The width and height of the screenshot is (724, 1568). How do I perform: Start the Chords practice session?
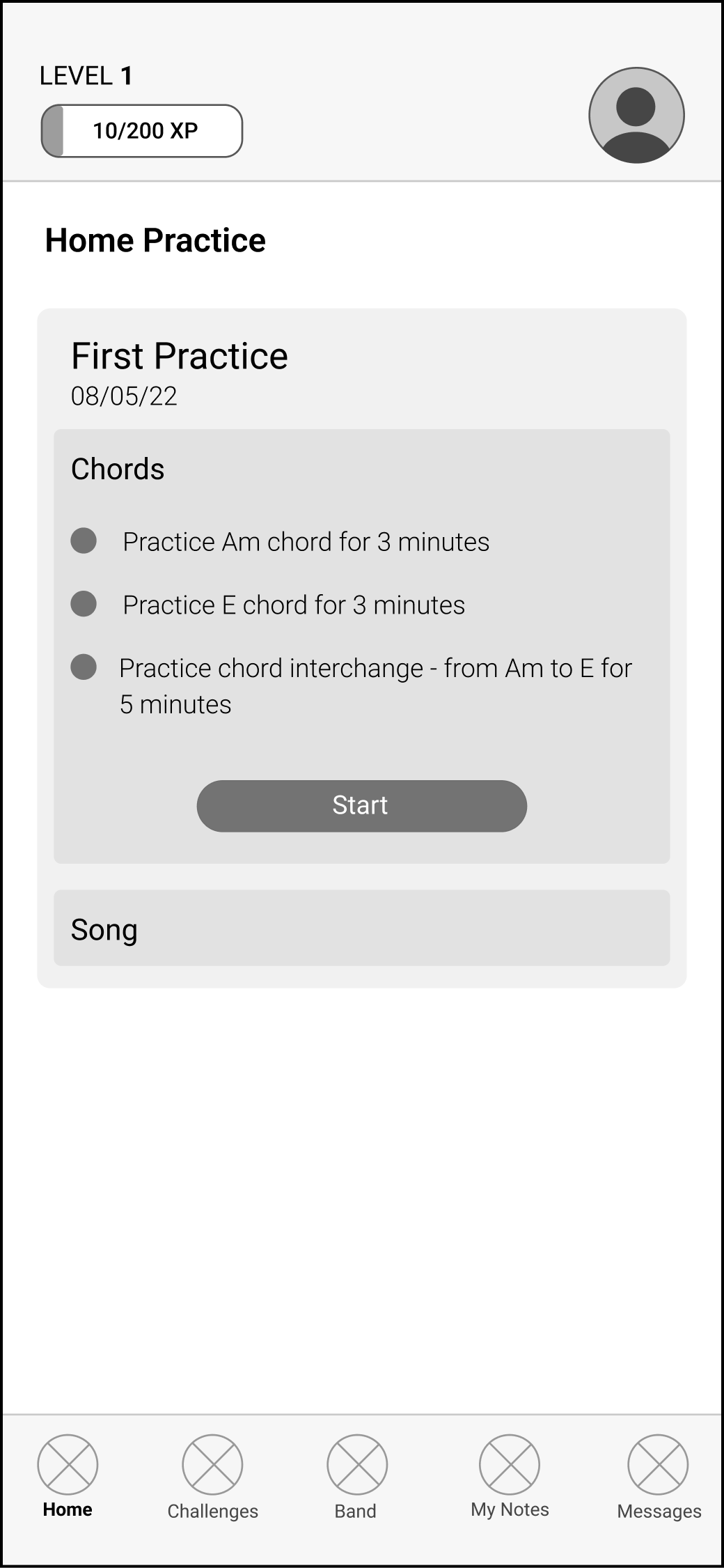point(361,805)
